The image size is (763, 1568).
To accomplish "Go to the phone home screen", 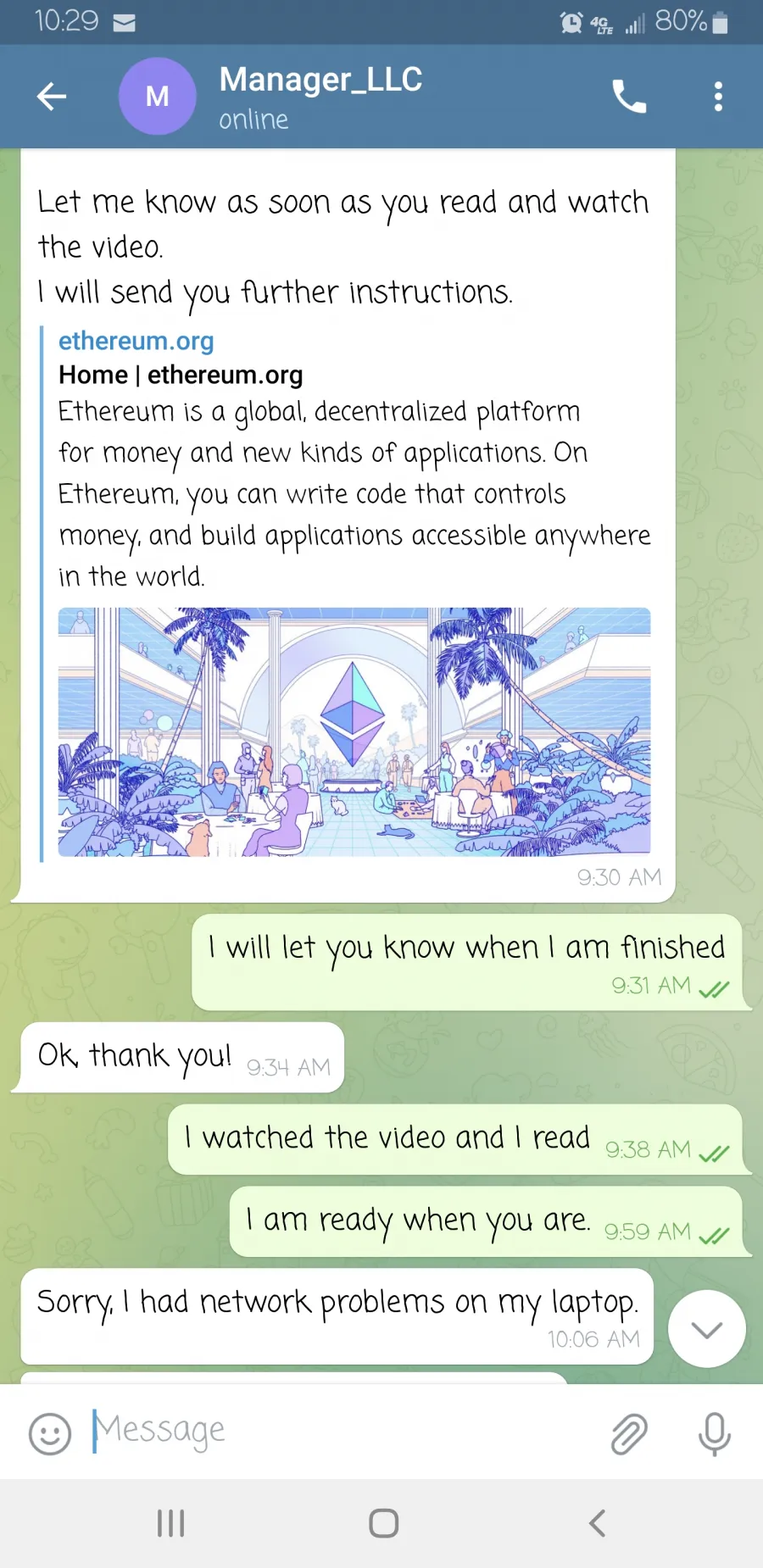I will tap(383, 1523).
